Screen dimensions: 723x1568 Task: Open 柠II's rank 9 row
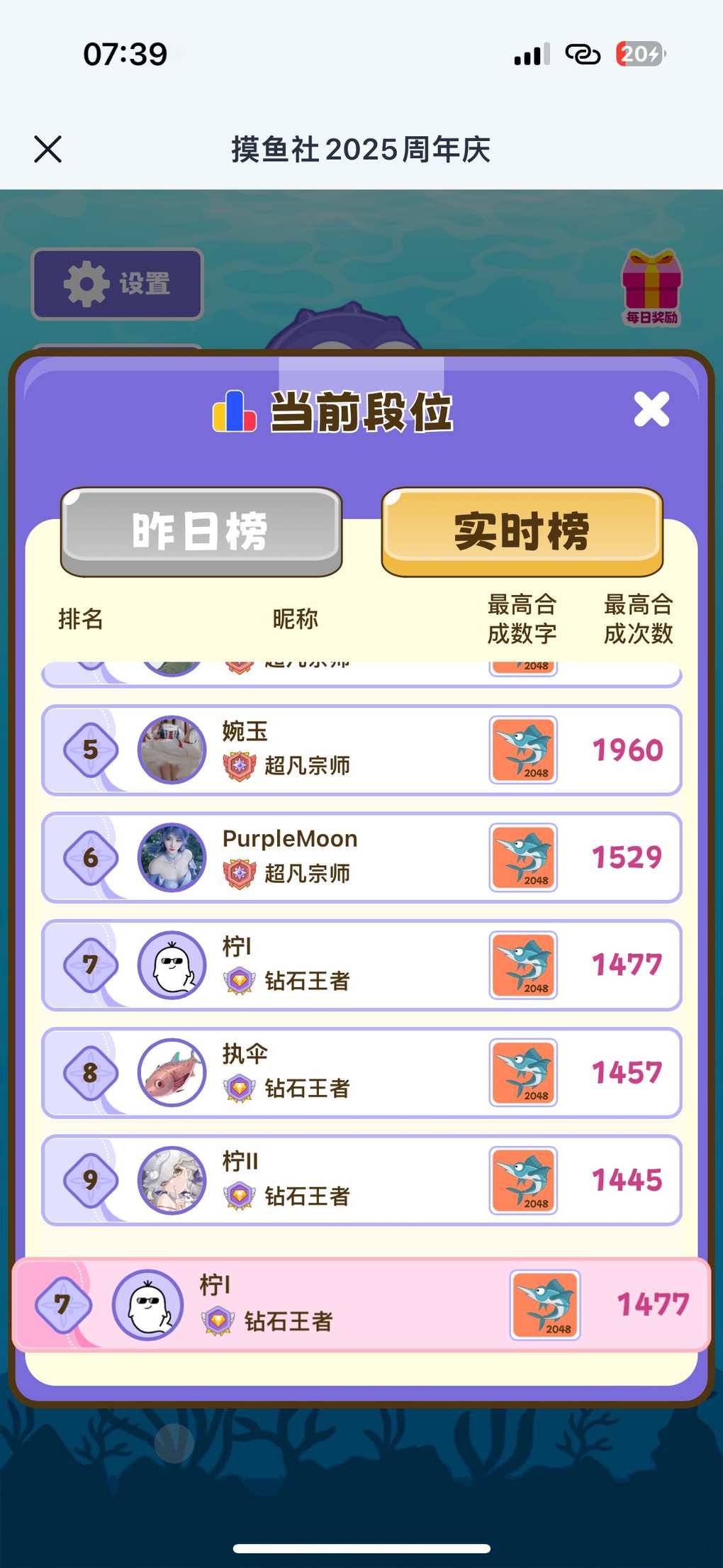point(361,1180)
